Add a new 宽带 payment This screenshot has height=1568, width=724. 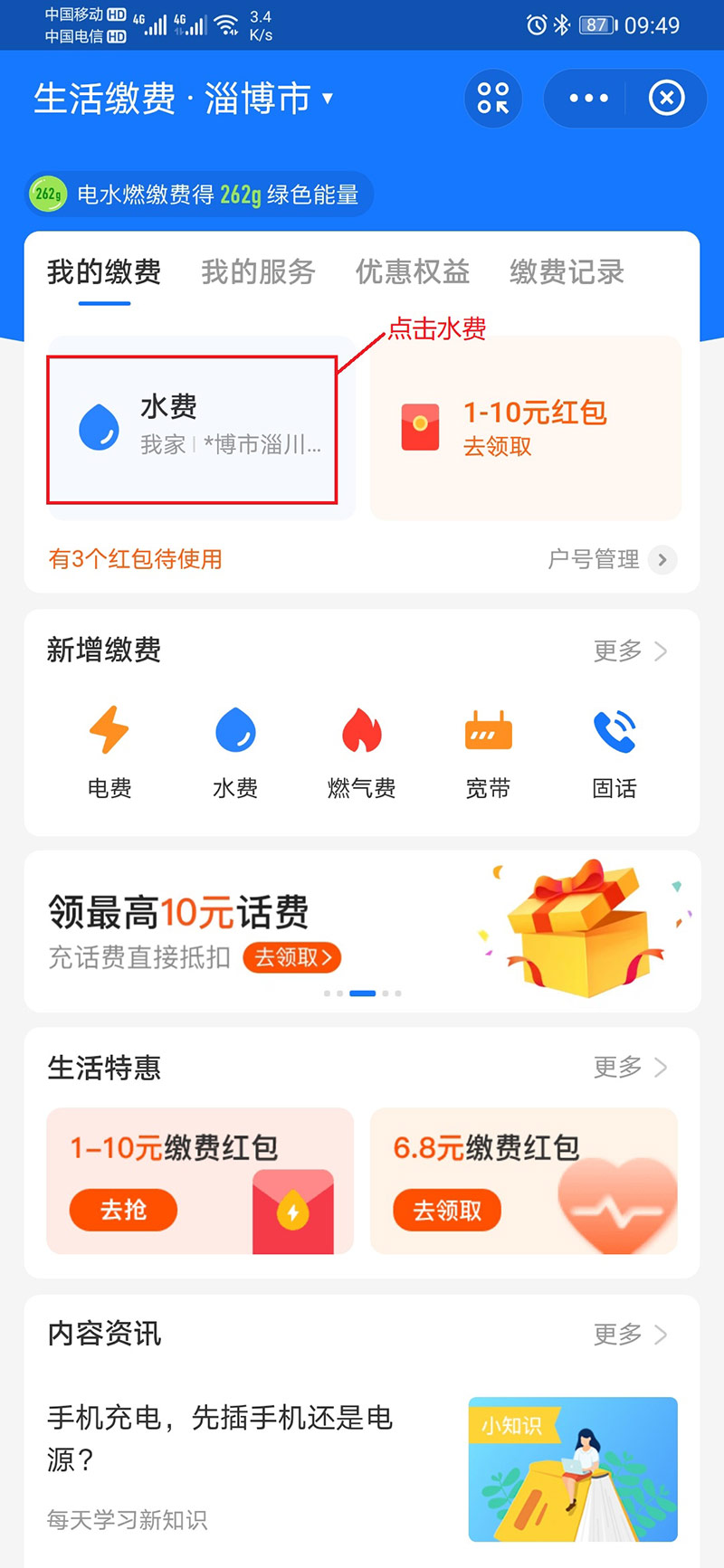tap(488, 751)
